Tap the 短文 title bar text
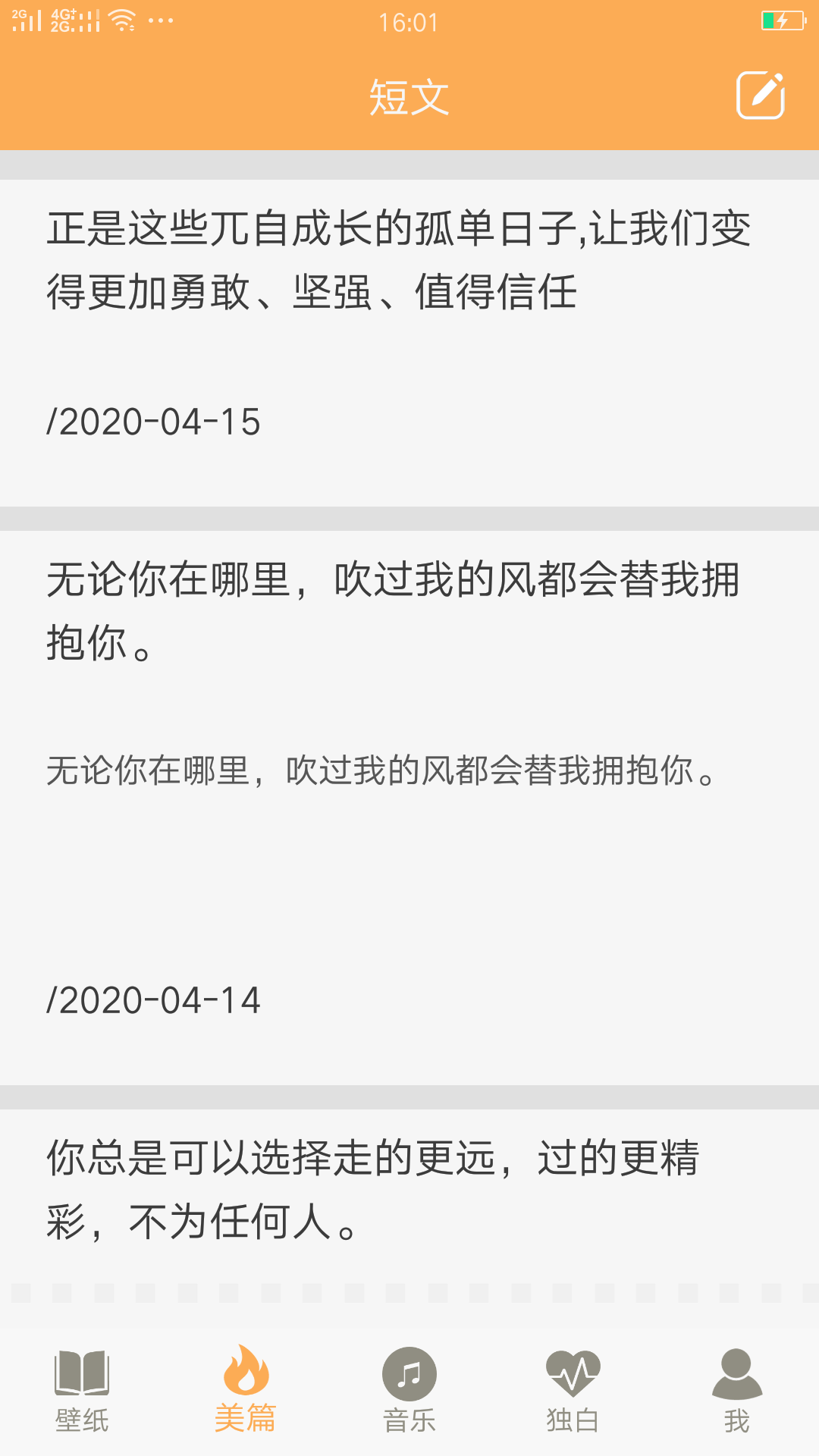 click(409, 96)
